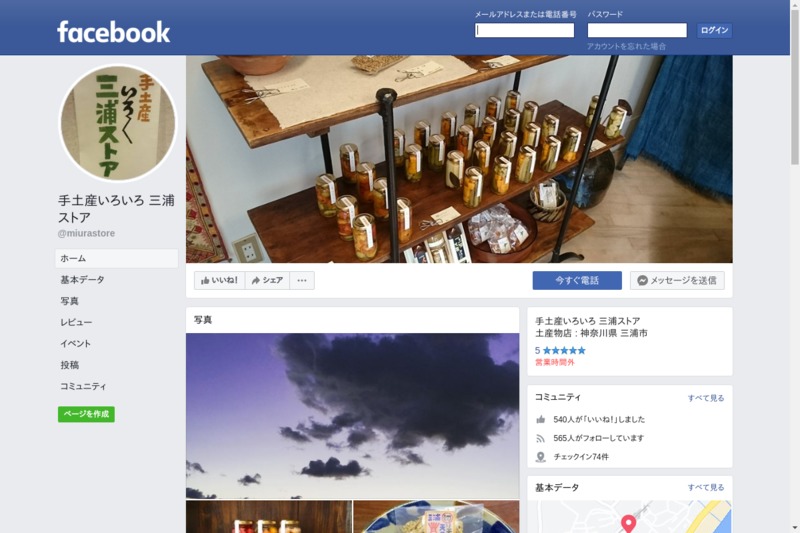Tap the green ページを作成 button
This screenshot has height=533, width=800.
click(86, 414)
